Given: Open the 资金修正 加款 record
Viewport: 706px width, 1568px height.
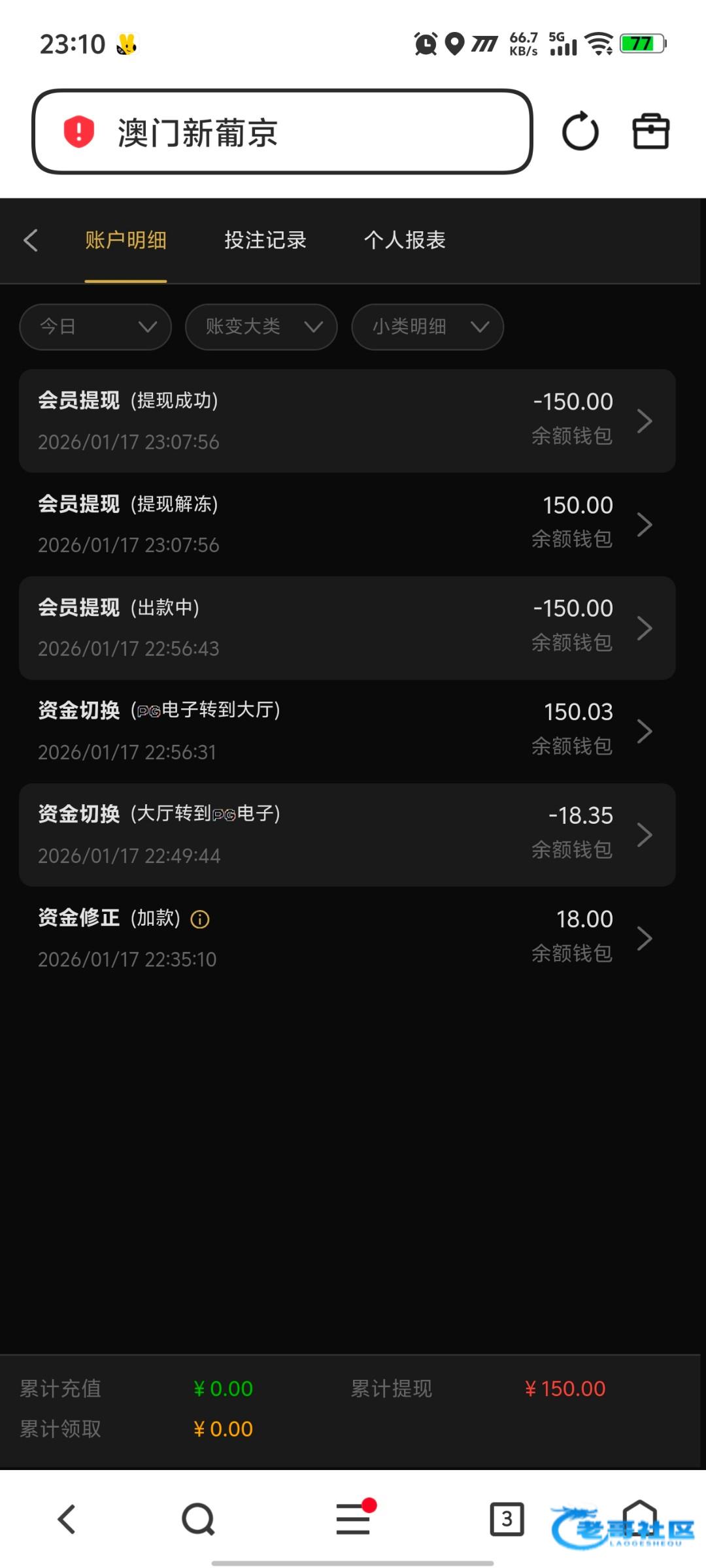Looking at the screenshot, I should [346, 938].
